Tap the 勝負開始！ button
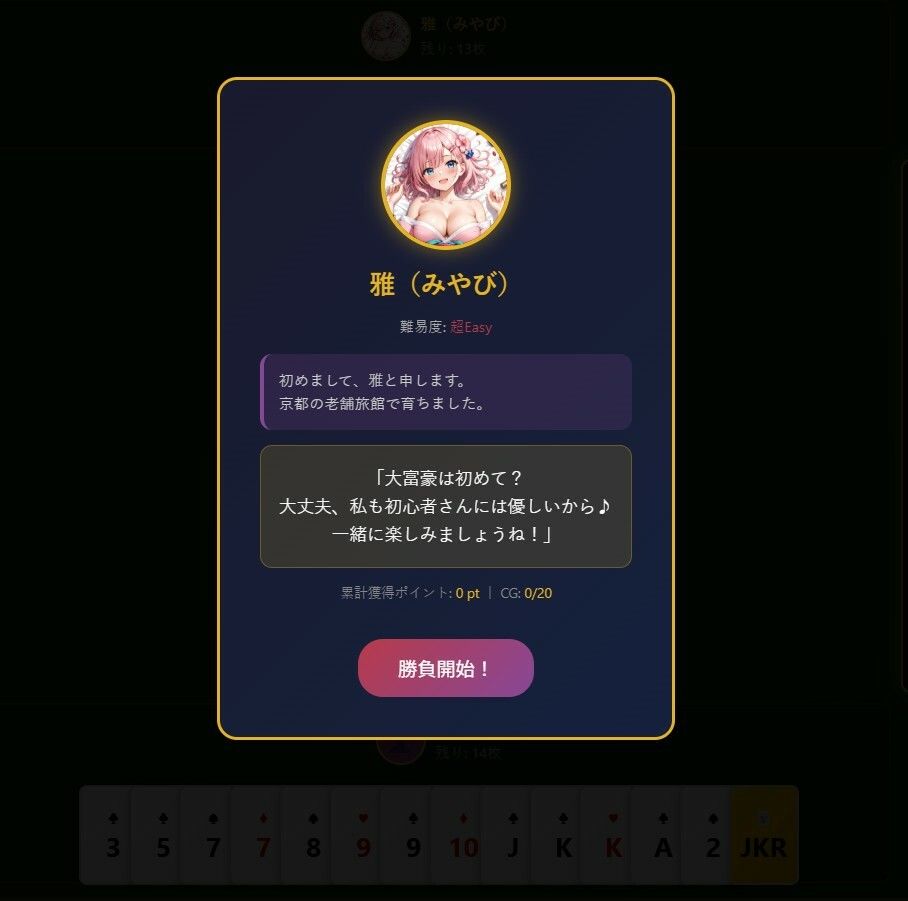Image resolution: width=908 pixels, height=901 pixels. click(445, 668)
